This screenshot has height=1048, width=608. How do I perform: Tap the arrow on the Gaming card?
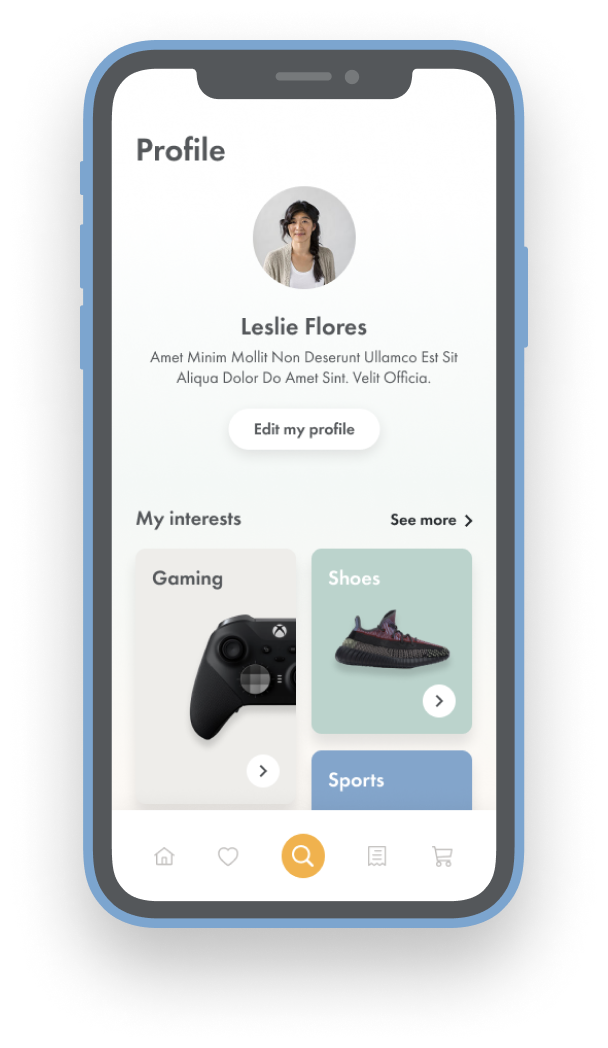263,771
